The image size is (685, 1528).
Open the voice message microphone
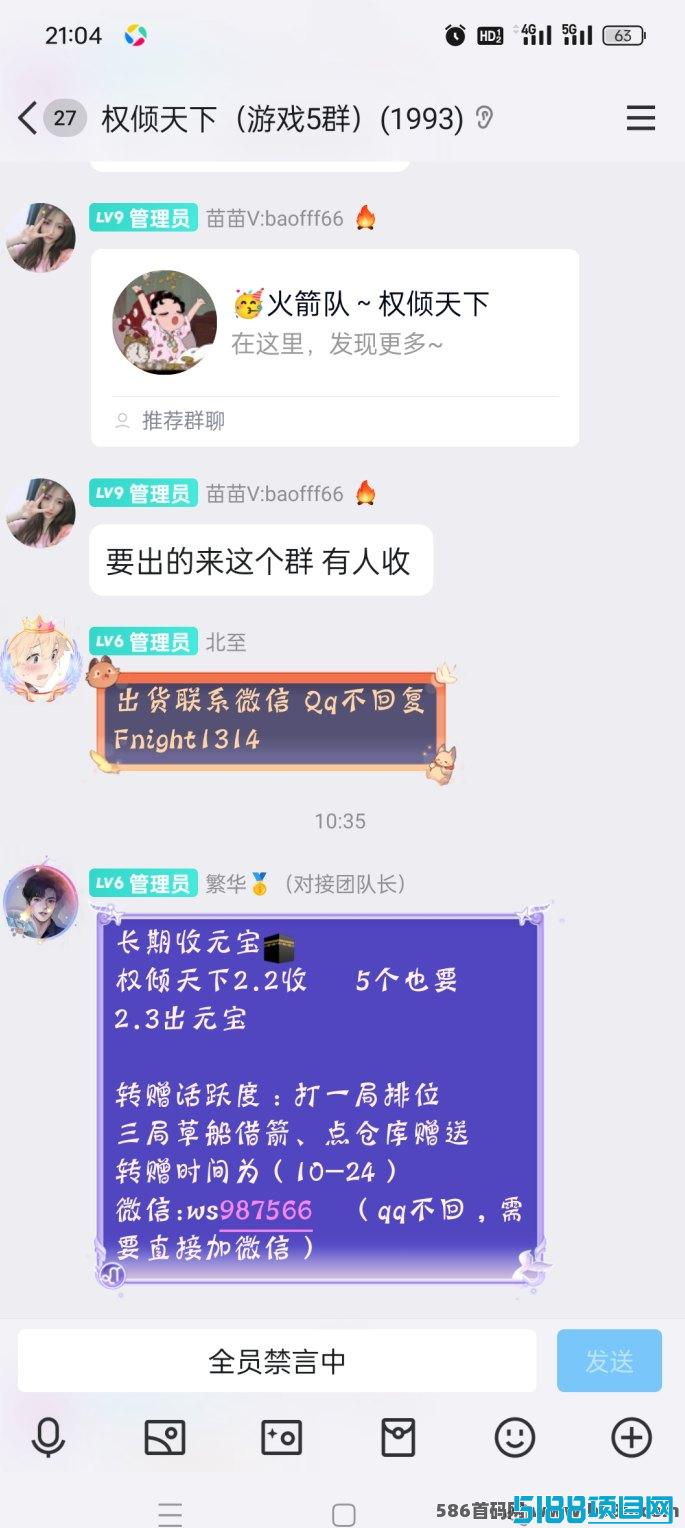click(48, 1438)
